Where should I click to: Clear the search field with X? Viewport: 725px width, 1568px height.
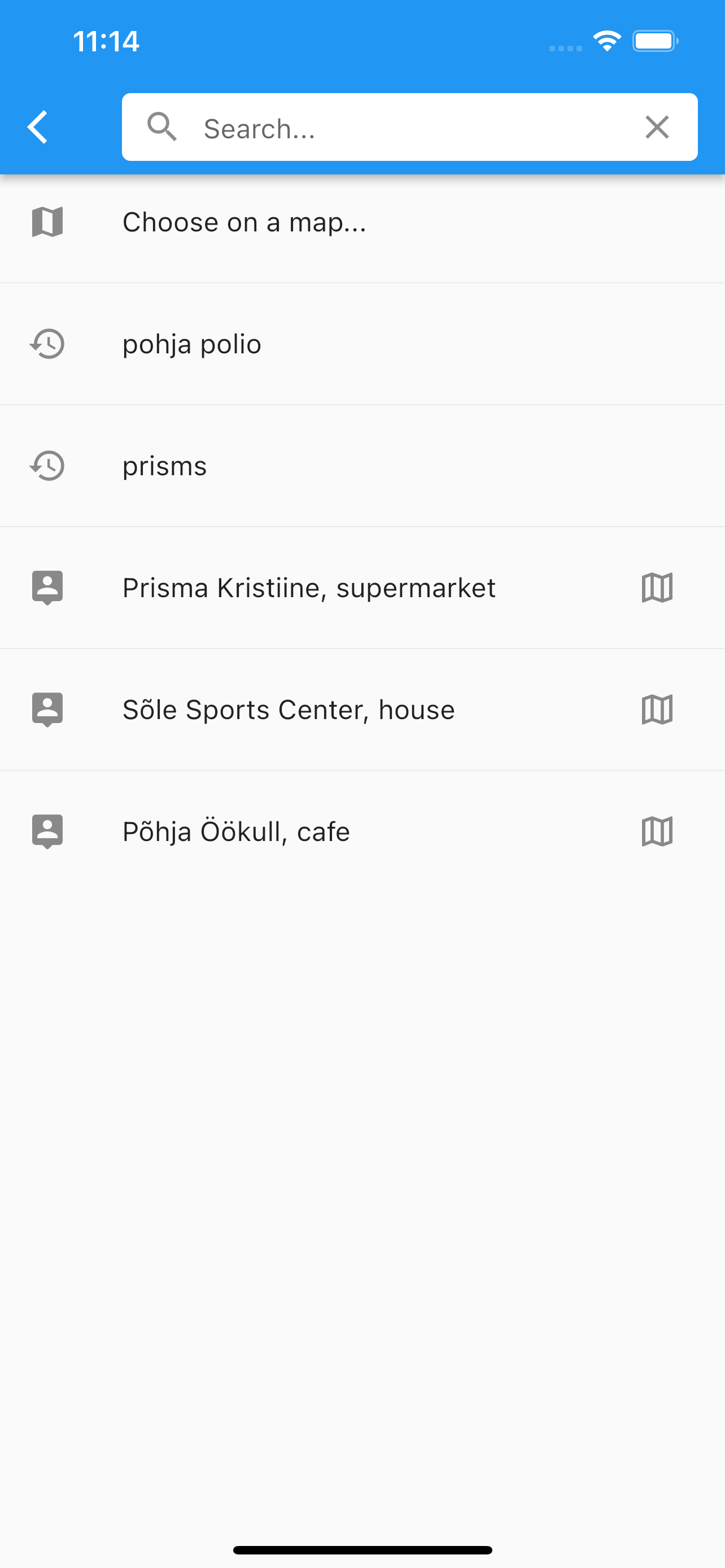(657, 127)
